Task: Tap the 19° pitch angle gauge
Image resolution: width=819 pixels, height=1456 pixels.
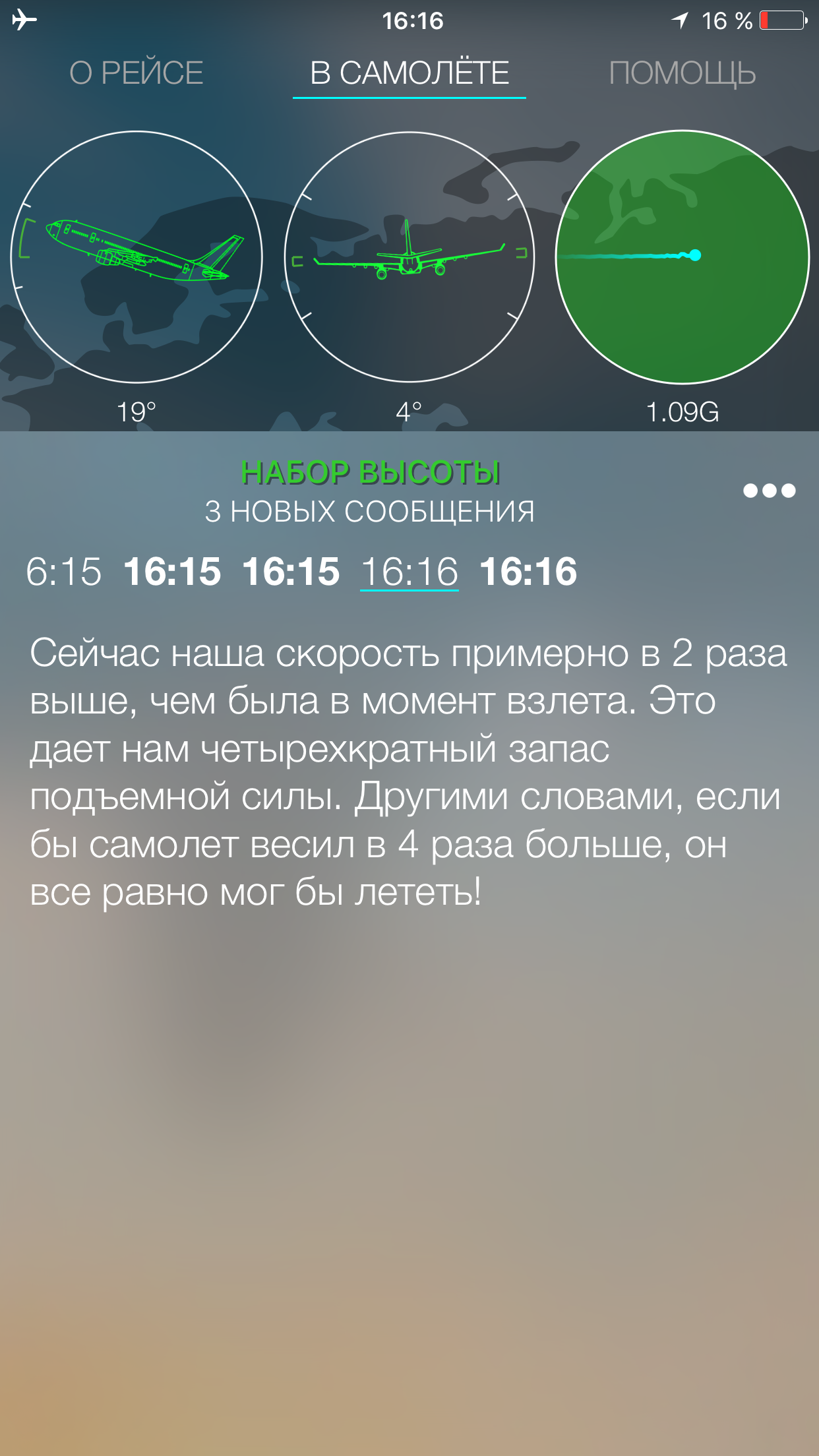Action: tap(136, 257)
